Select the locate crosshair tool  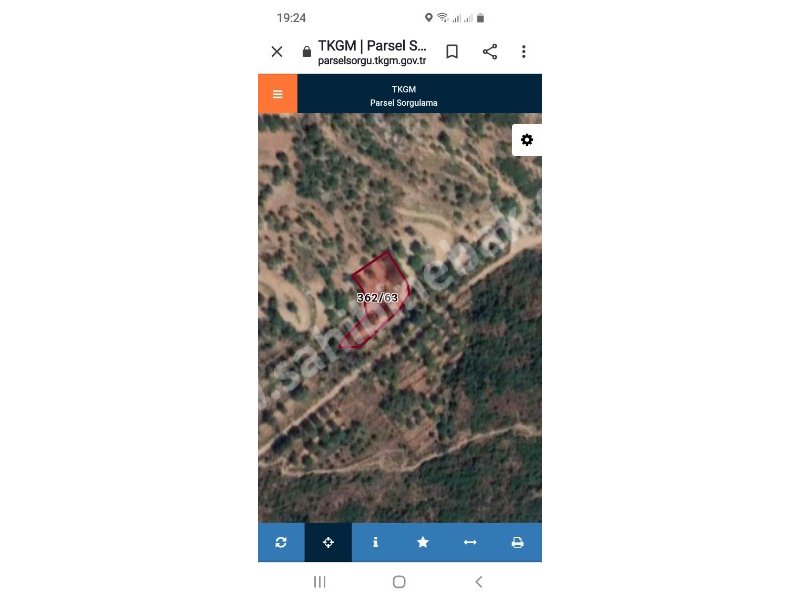tap(328, 542)
